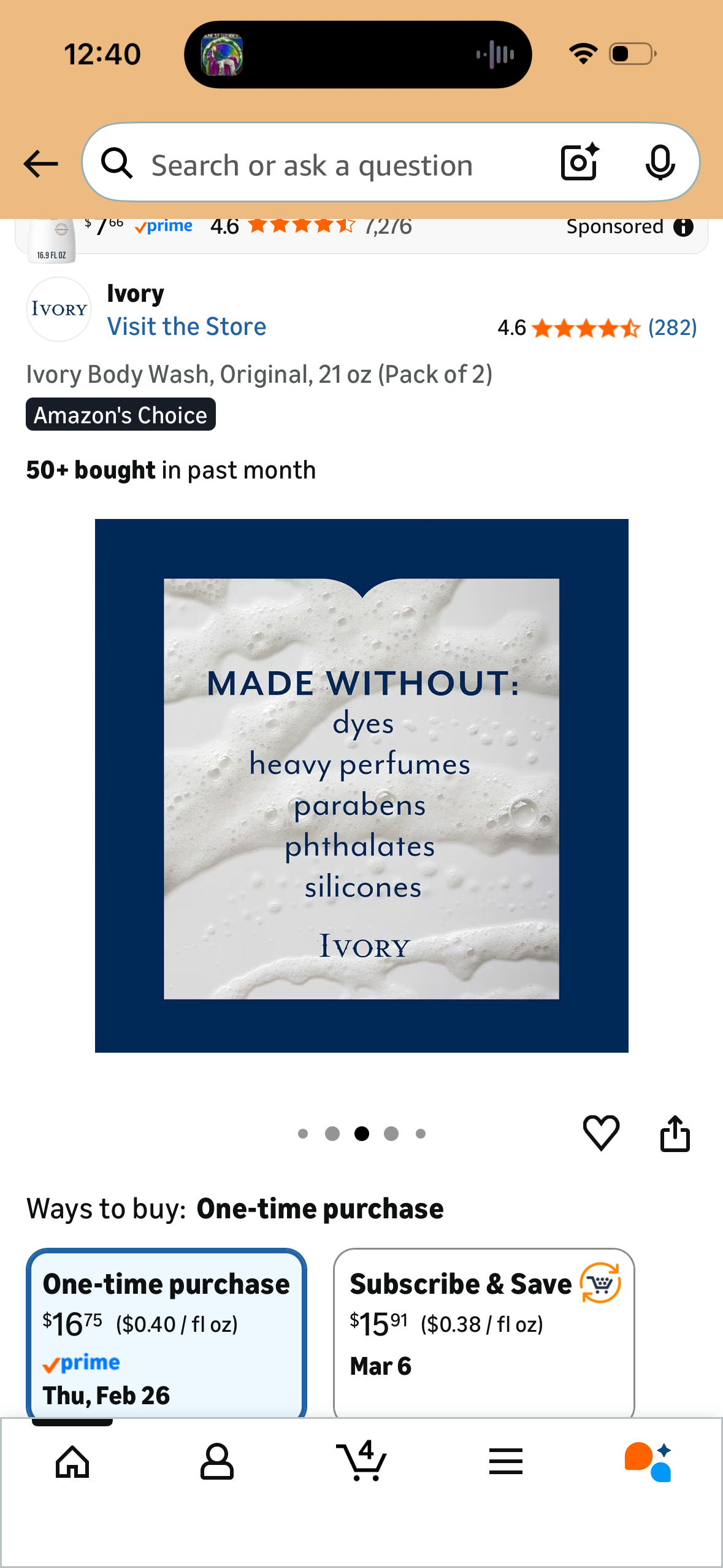The height and width of the screenshot is (1568, 723).
Task: Share this Ivory Body Wash listing
Action: point(675,1132)
